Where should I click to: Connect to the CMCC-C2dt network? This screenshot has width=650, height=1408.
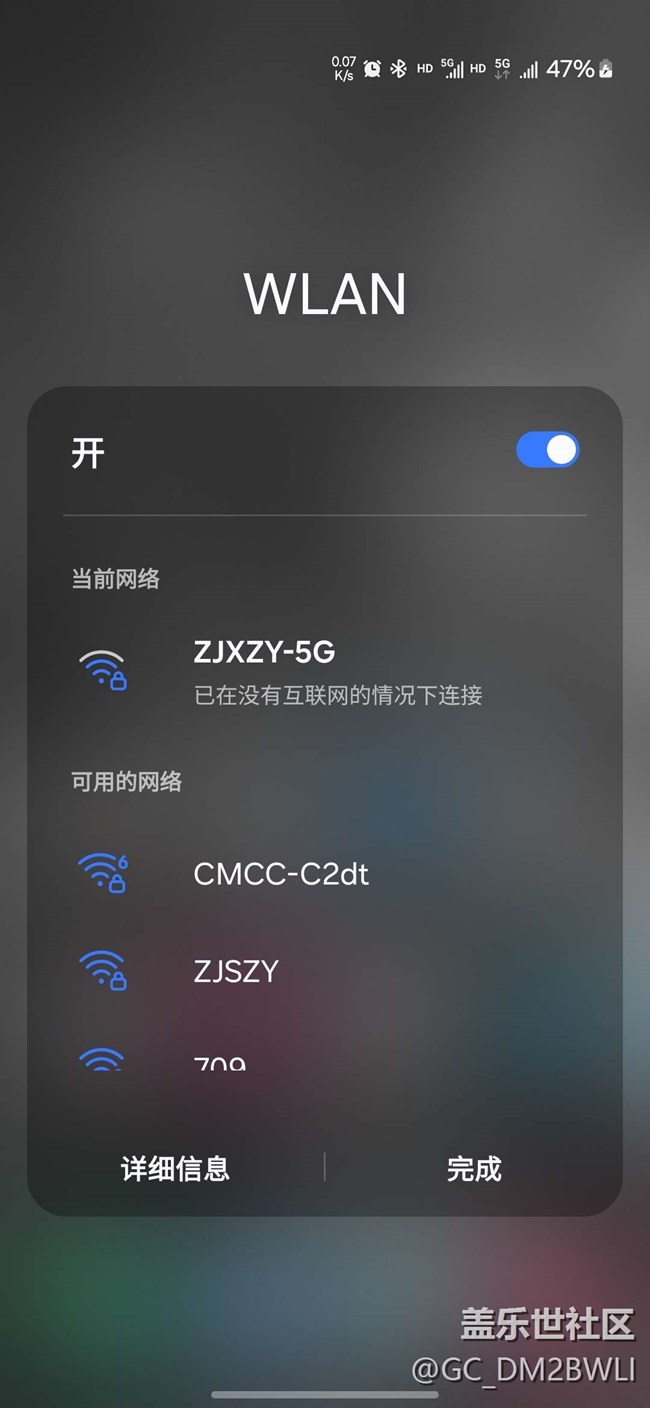coord(280,874)
